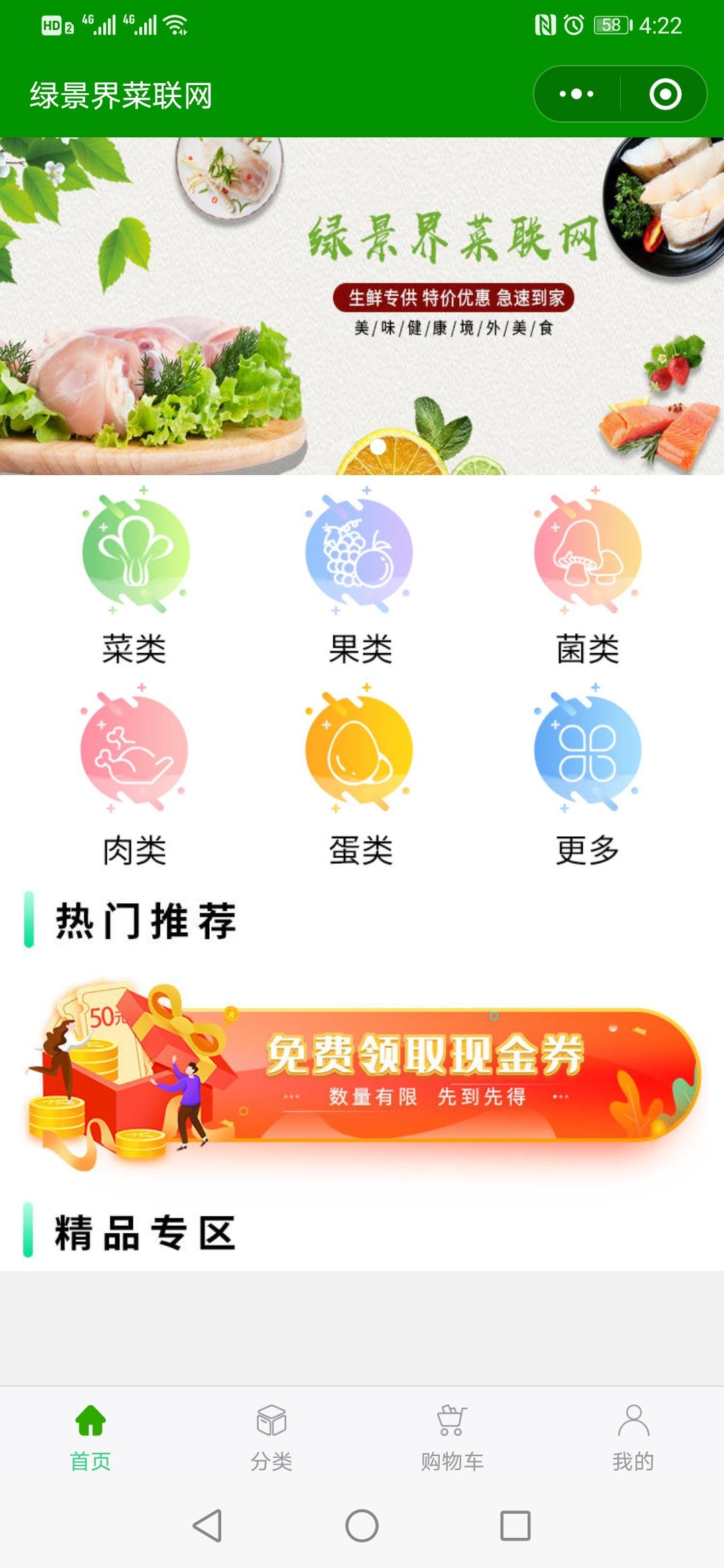Close the mini program with the circle button
Viewport: 724px width, 1568px height.
coord(665,94)
